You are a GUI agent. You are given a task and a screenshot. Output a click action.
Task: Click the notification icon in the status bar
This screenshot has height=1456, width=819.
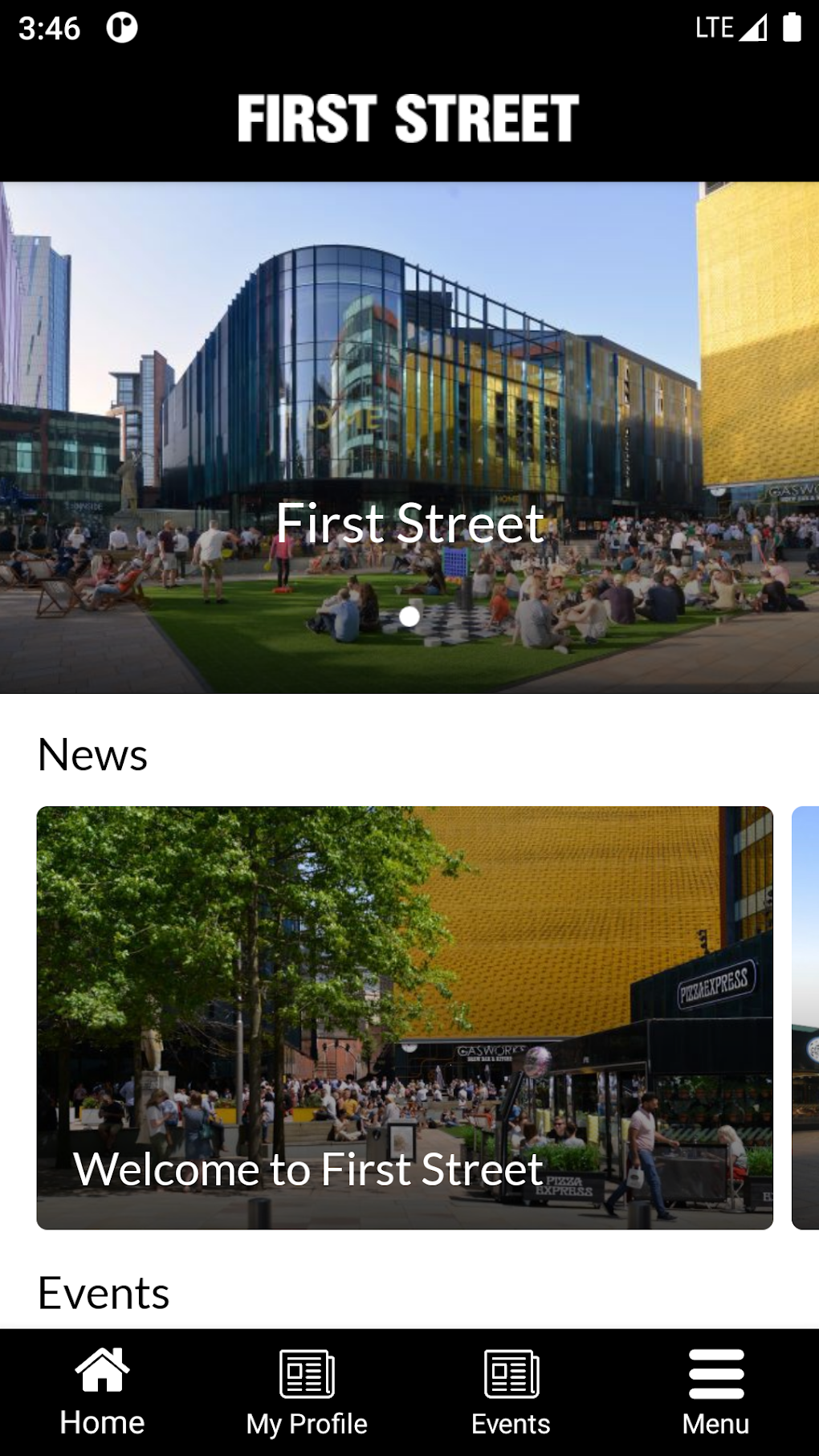tap(122, 30)
